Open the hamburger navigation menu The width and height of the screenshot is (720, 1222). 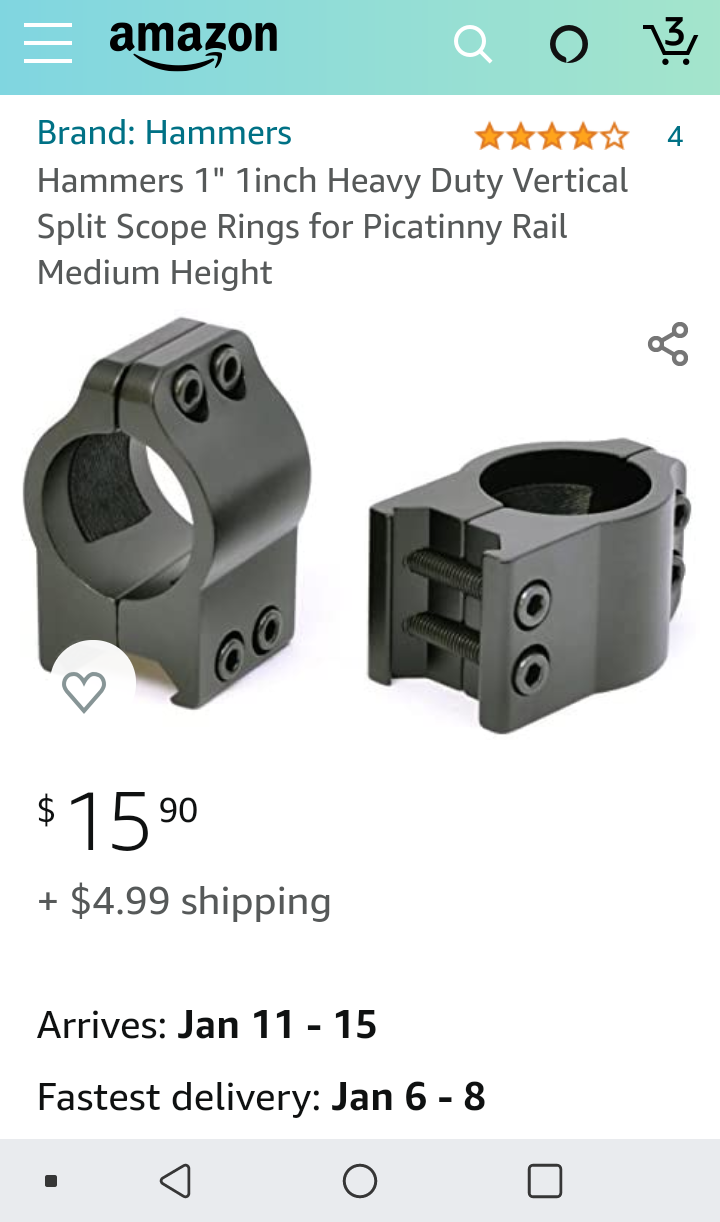(47, 43)
